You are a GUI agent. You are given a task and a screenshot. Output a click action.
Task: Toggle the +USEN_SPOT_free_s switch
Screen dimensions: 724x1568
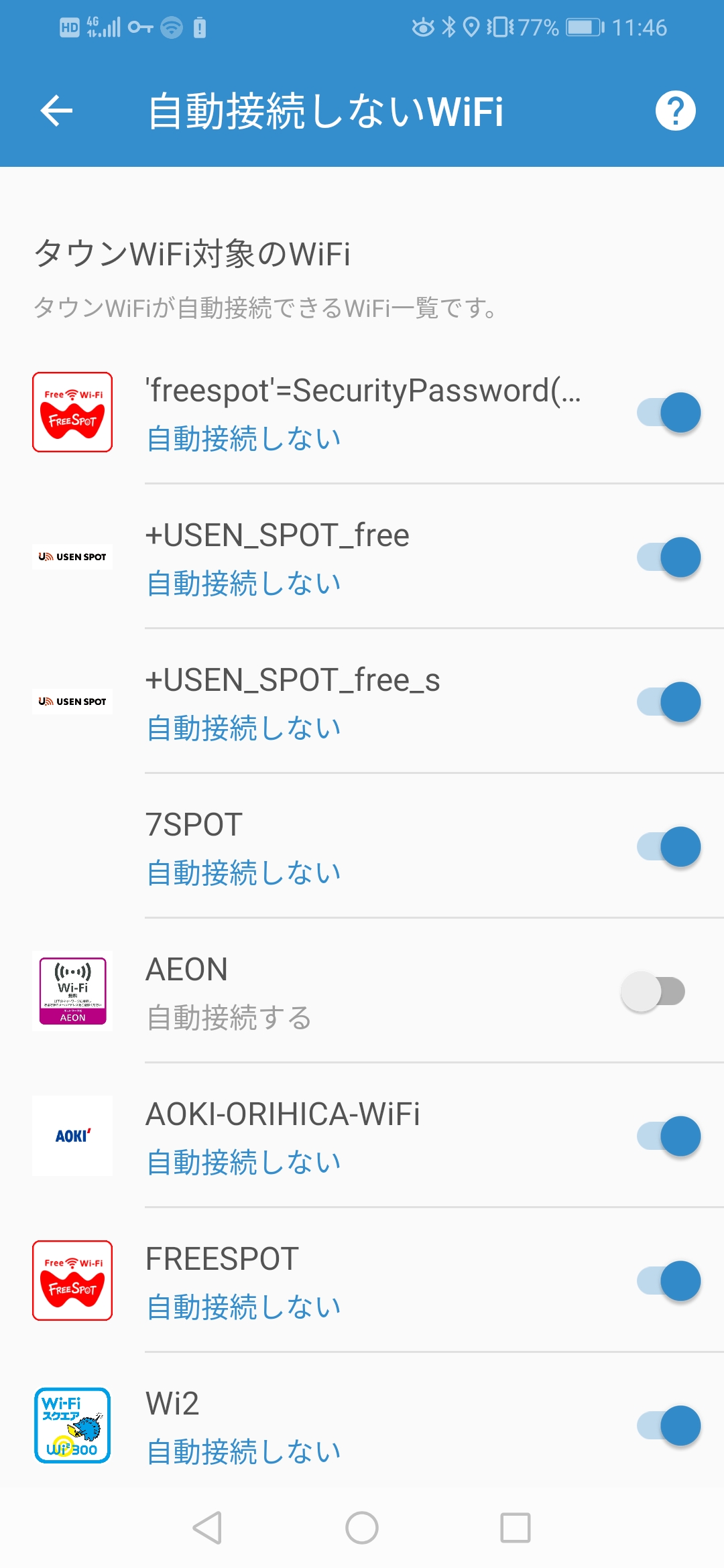(668, 702)
